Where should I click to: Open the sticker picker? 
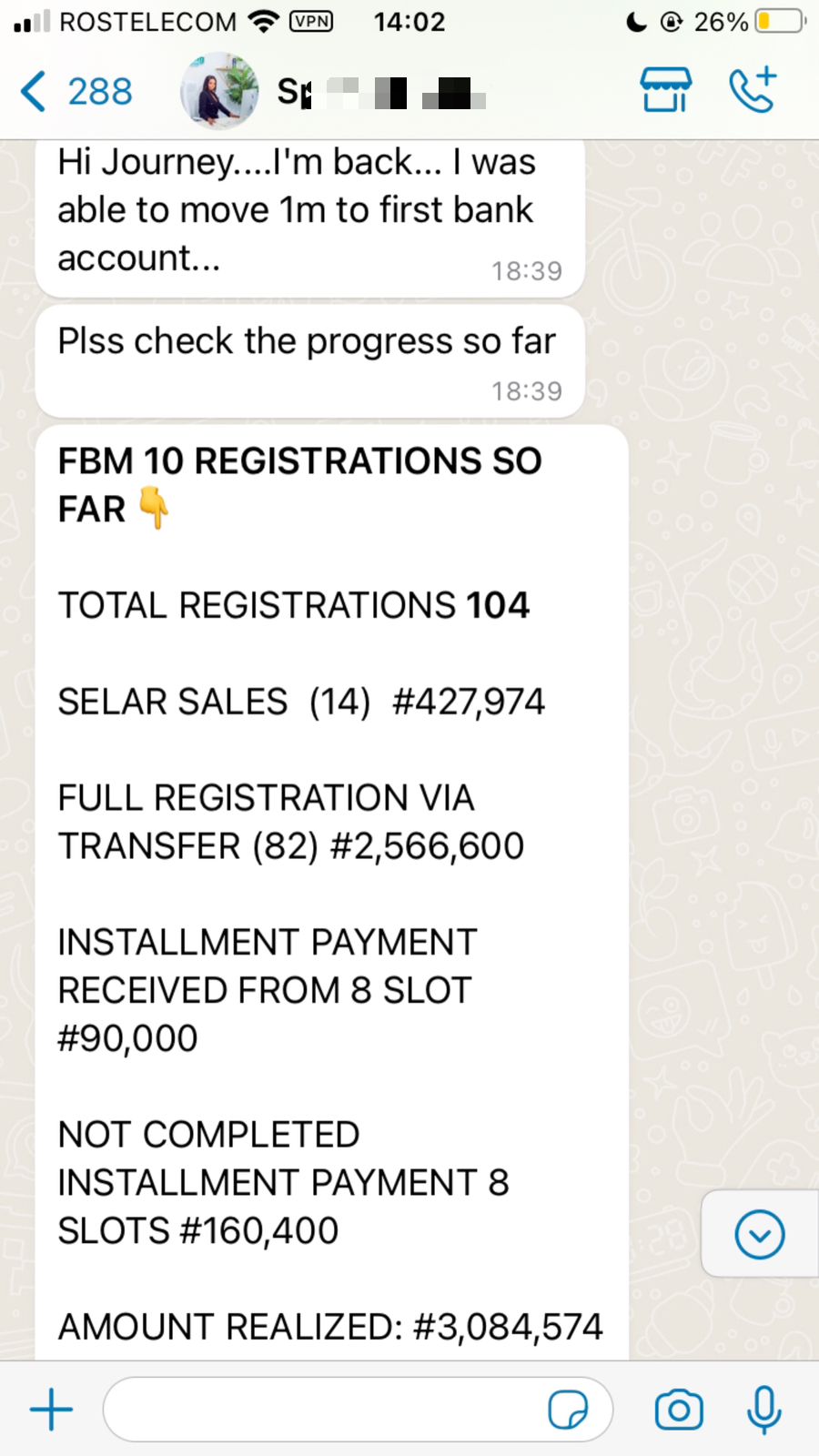click(x=568, y=1410)
